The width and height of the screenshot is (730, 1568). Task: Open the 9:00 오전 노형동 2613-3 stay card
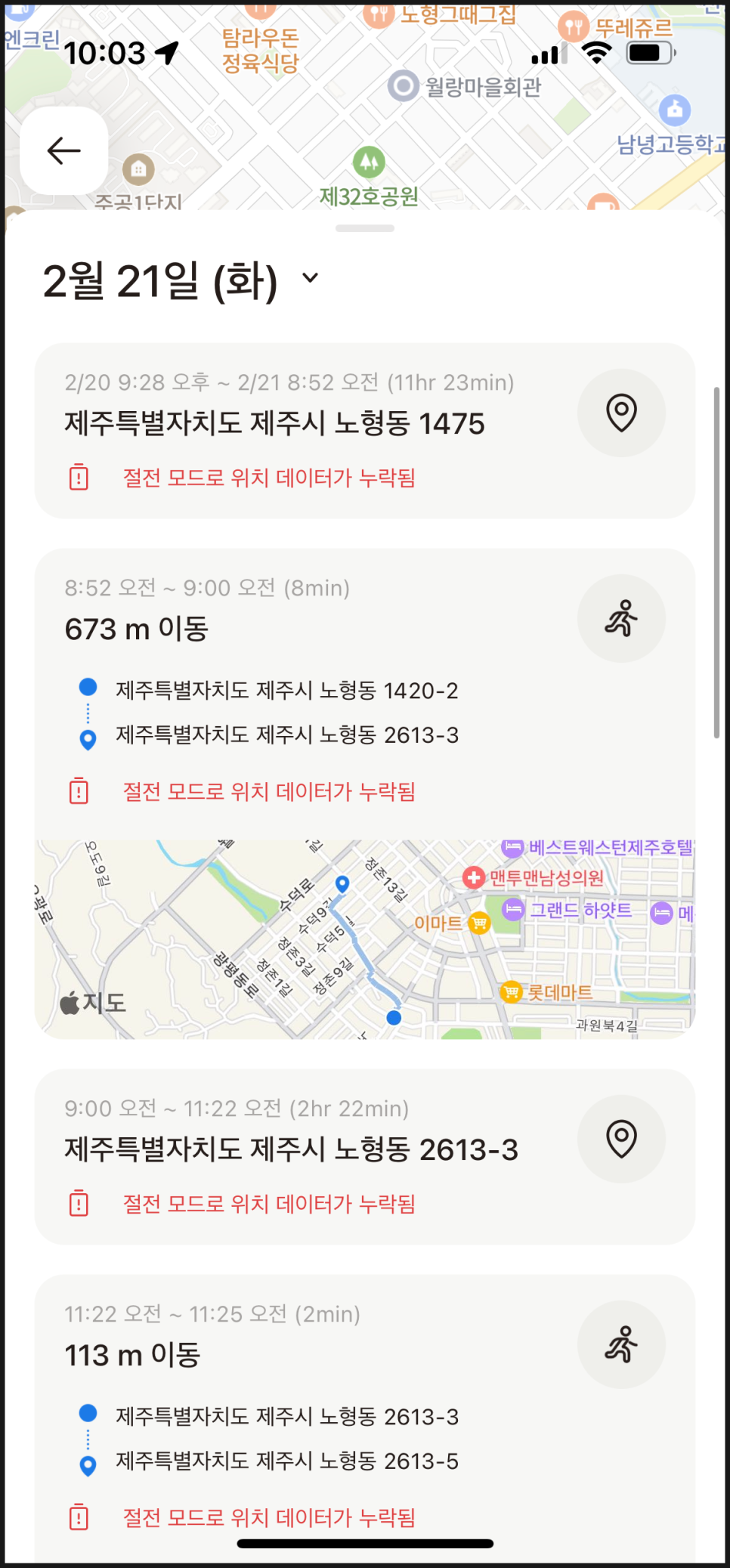click(302, 1150)
